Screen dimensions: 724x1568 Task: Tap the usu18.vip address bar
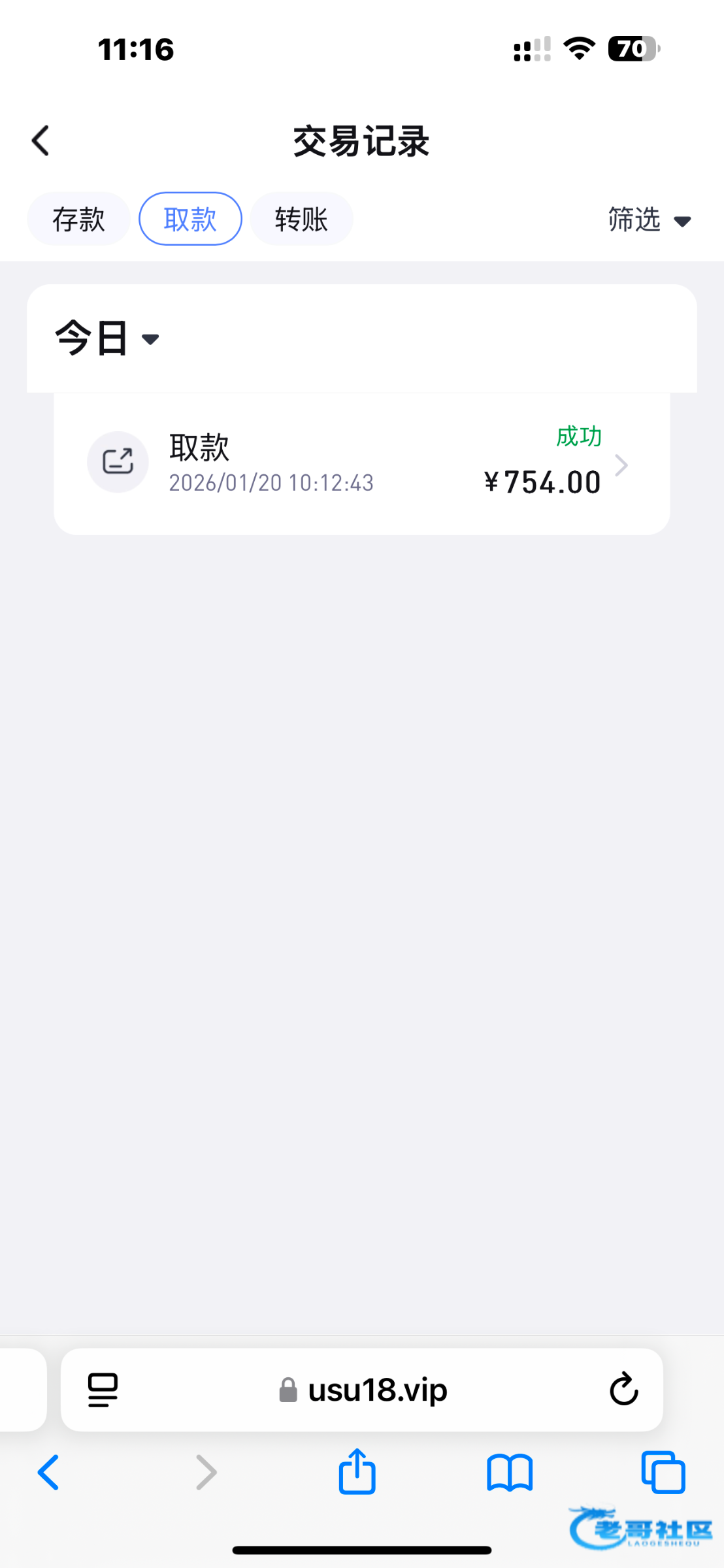point(362,1390)
